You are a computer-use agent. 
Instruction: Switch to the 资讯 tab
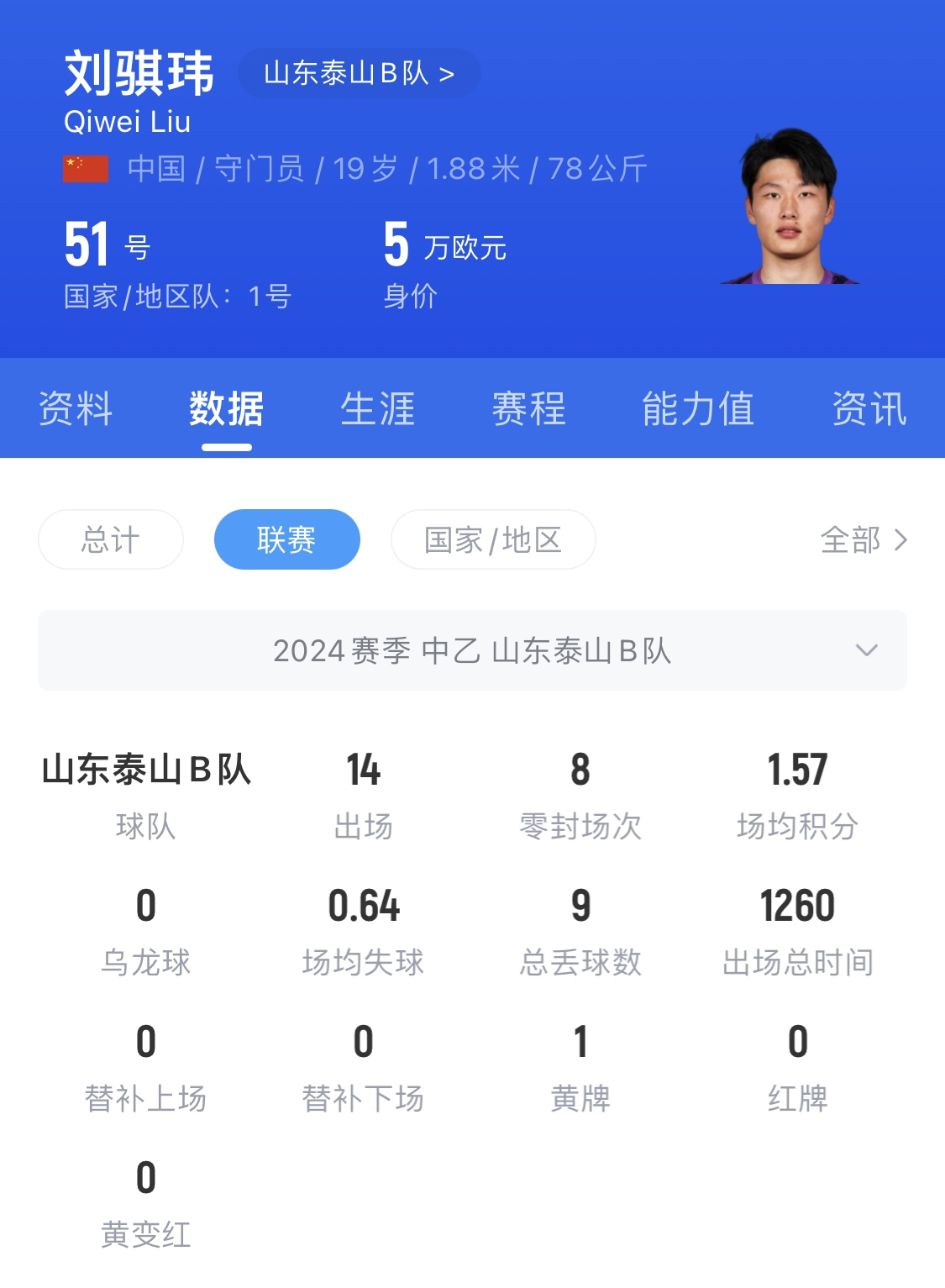(869, 409)
